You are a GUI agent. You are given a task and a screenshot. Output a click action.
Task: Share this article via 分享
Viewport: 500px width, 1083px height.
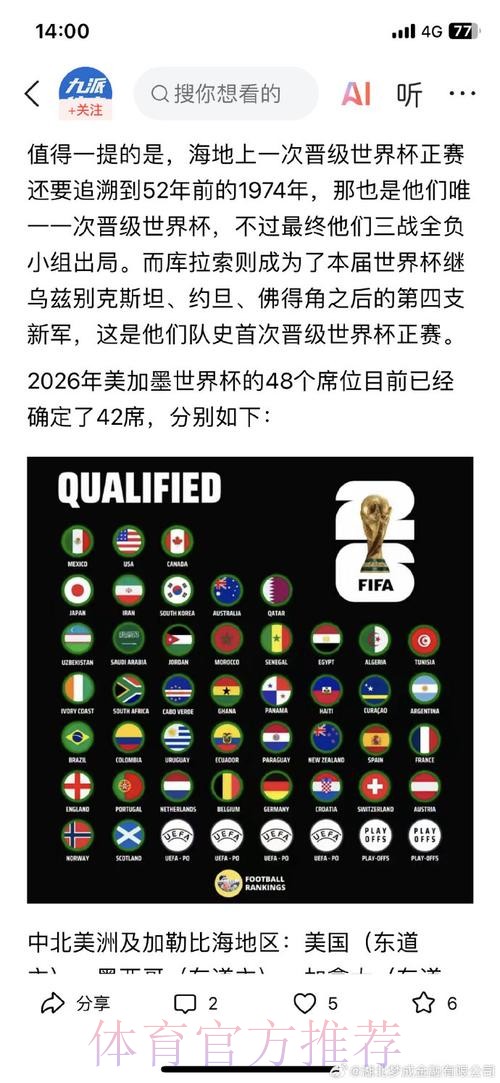[x=75, y=1003]
